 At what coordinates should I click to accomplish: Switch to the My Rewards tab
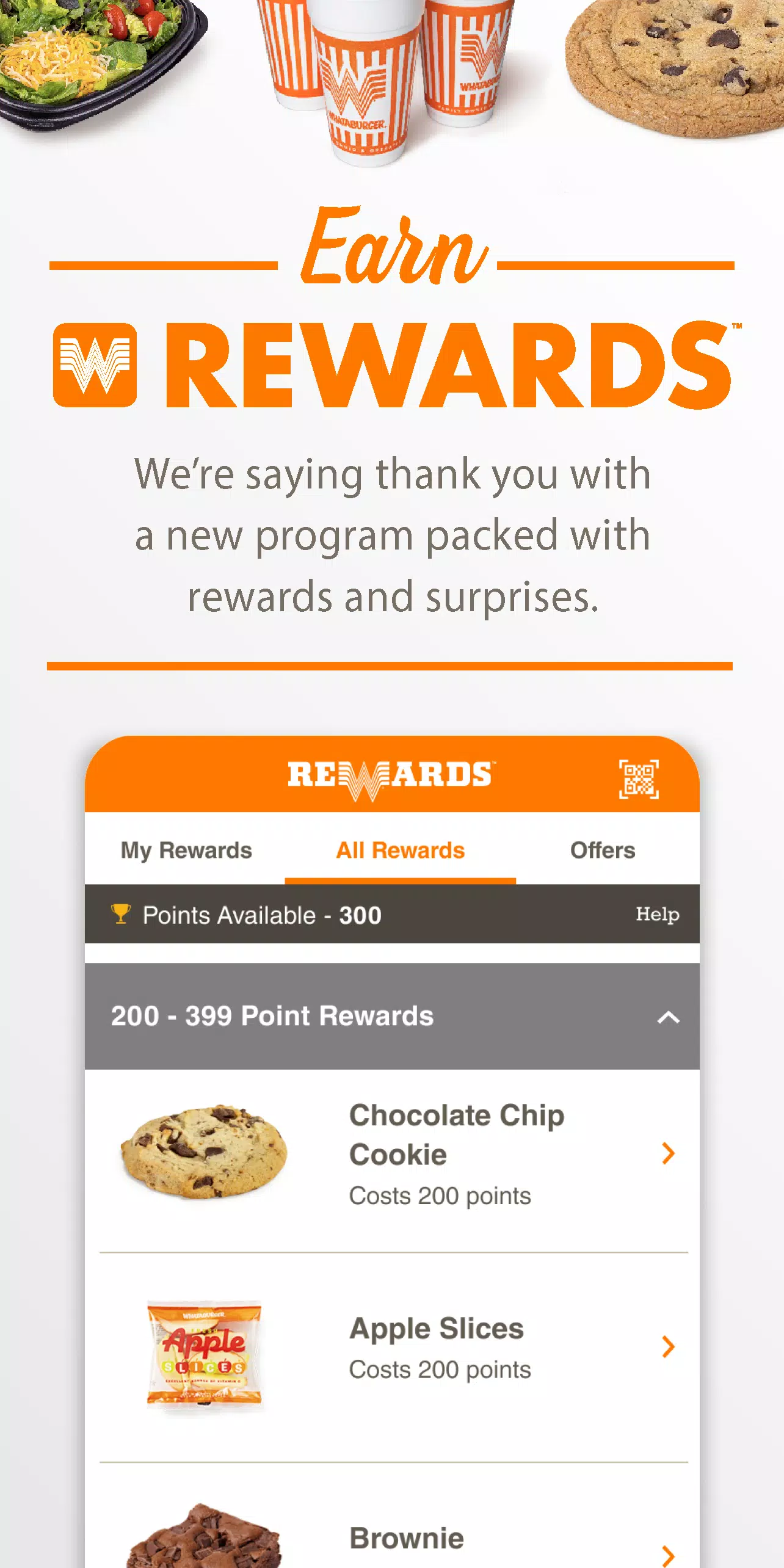pyautogui.click(x=187, y=849)
